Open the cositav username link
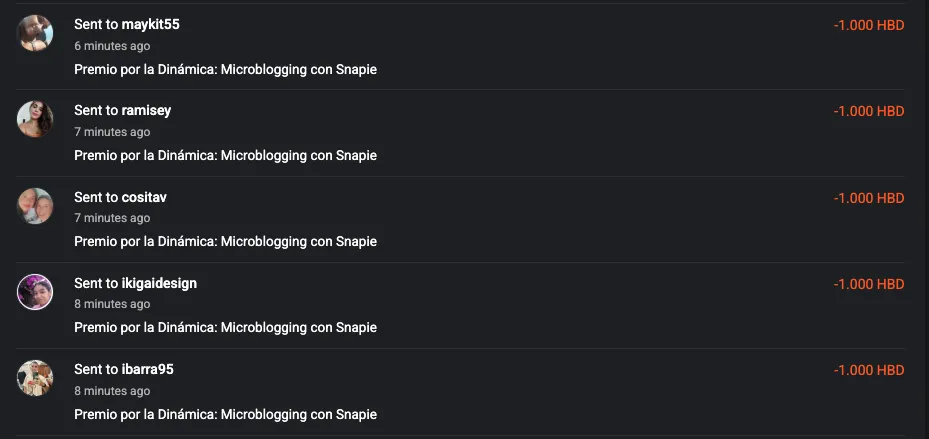This screenshot has height=439, width=929. point(144,197)
